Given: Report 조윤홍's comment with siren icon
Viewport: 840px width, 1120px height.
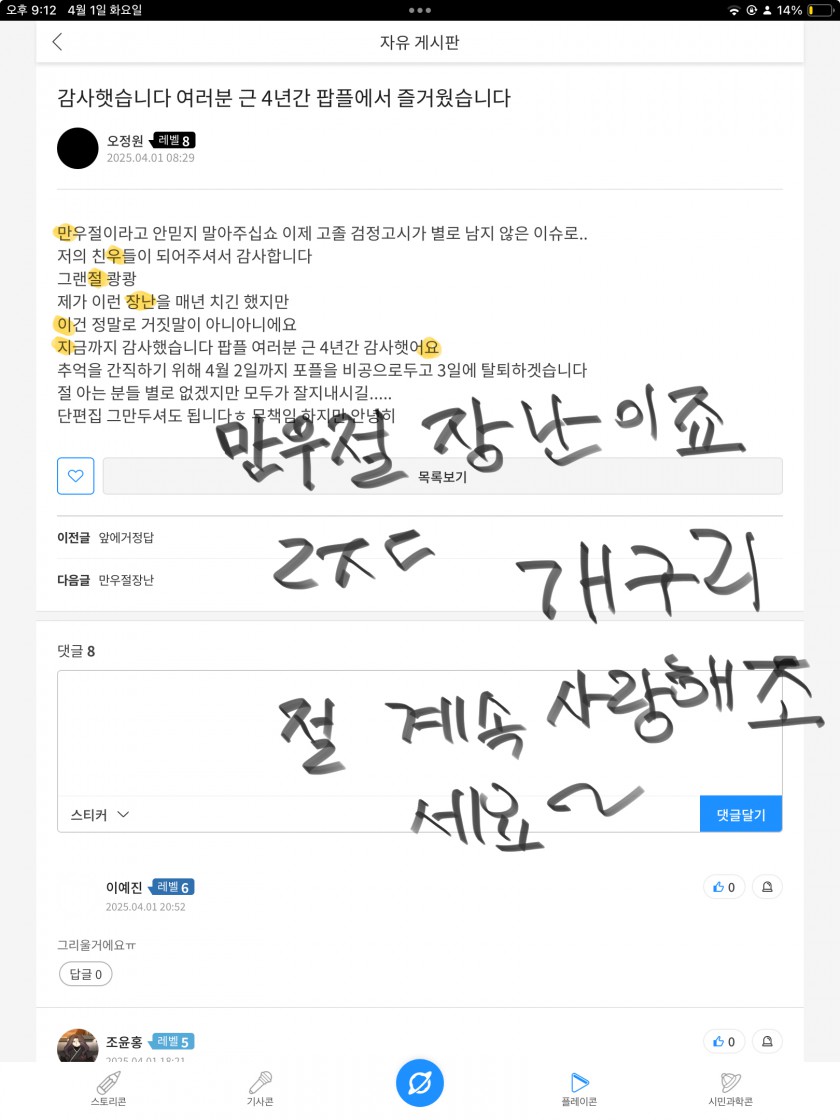Looking at the screenshot, I should coord(766,1041).
